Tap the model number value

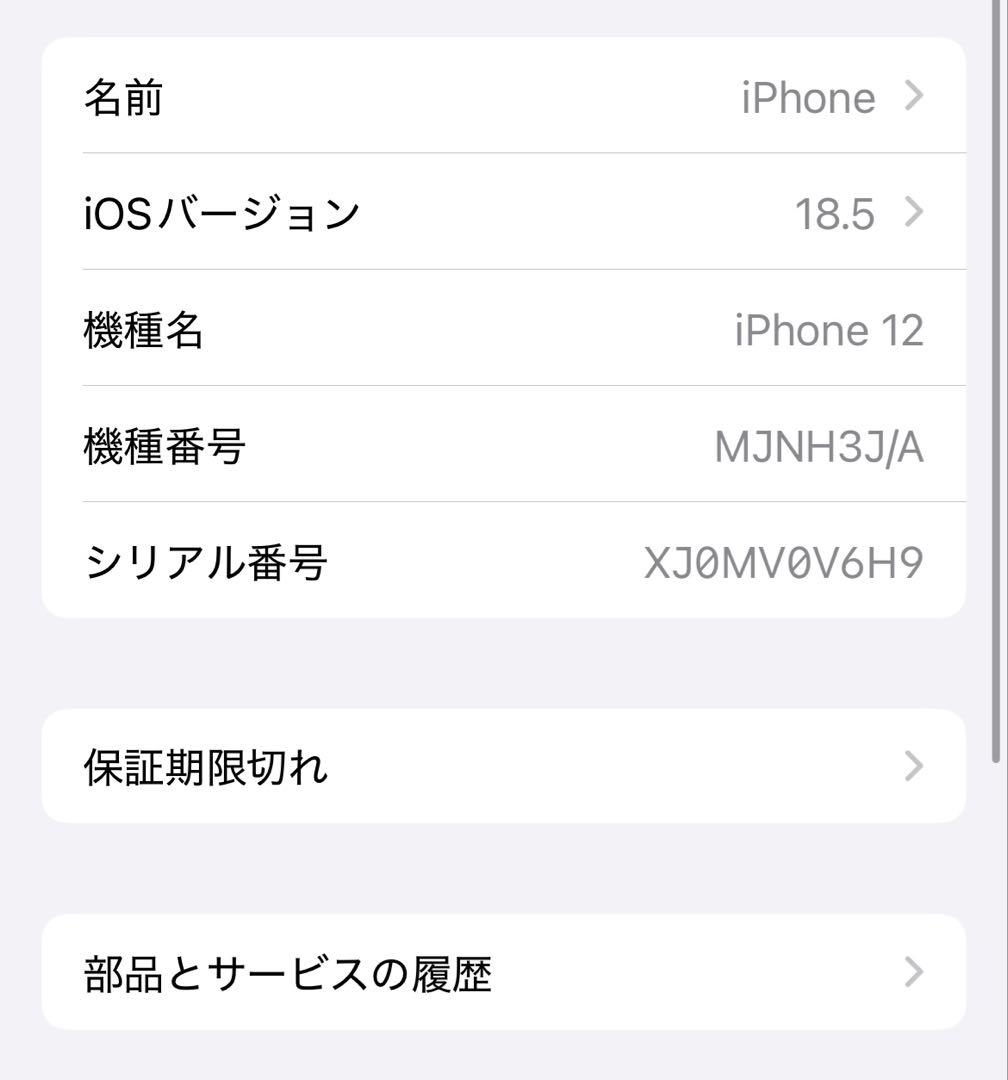point(820,447)
